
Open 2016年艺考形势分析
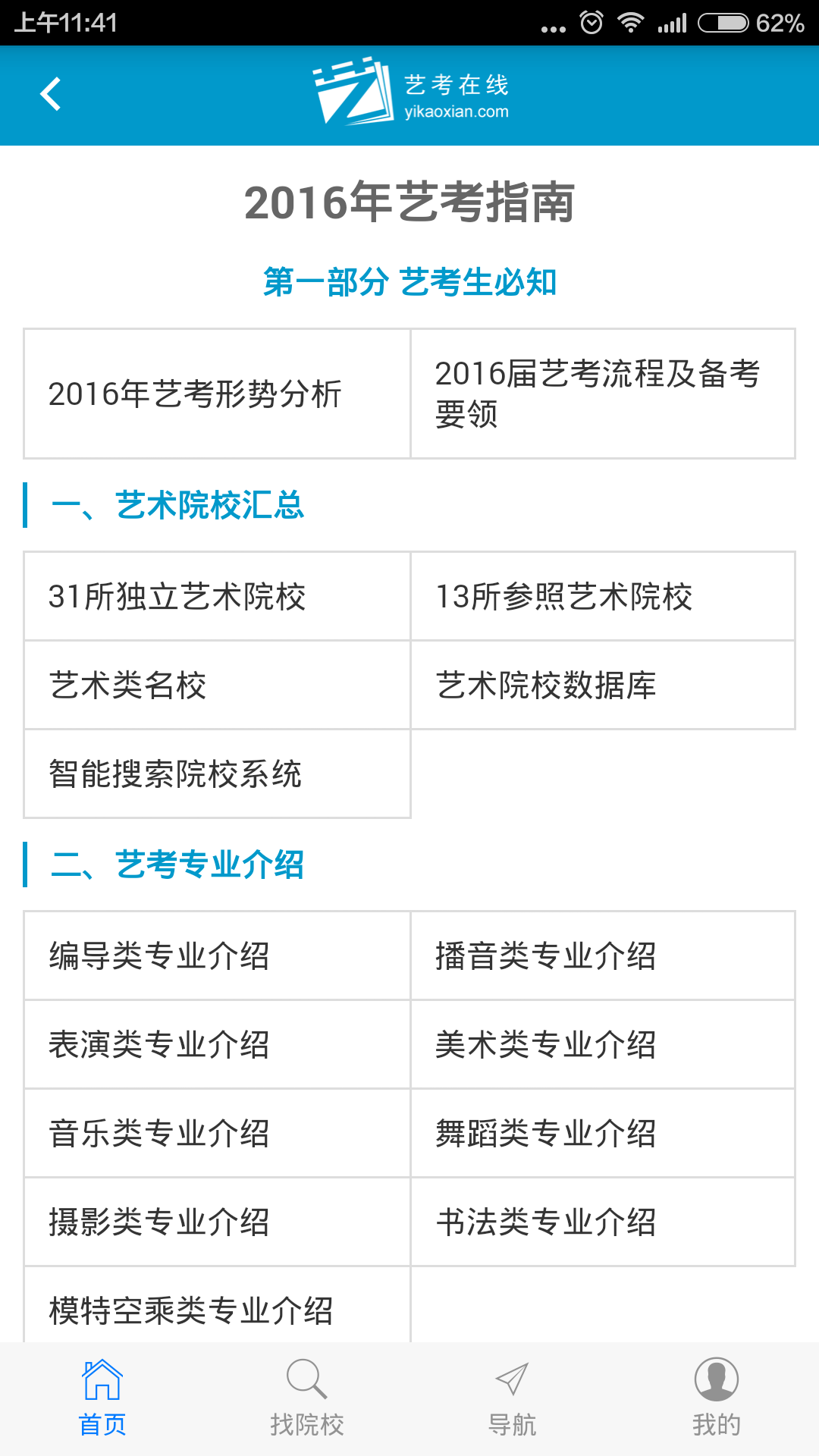216,393
